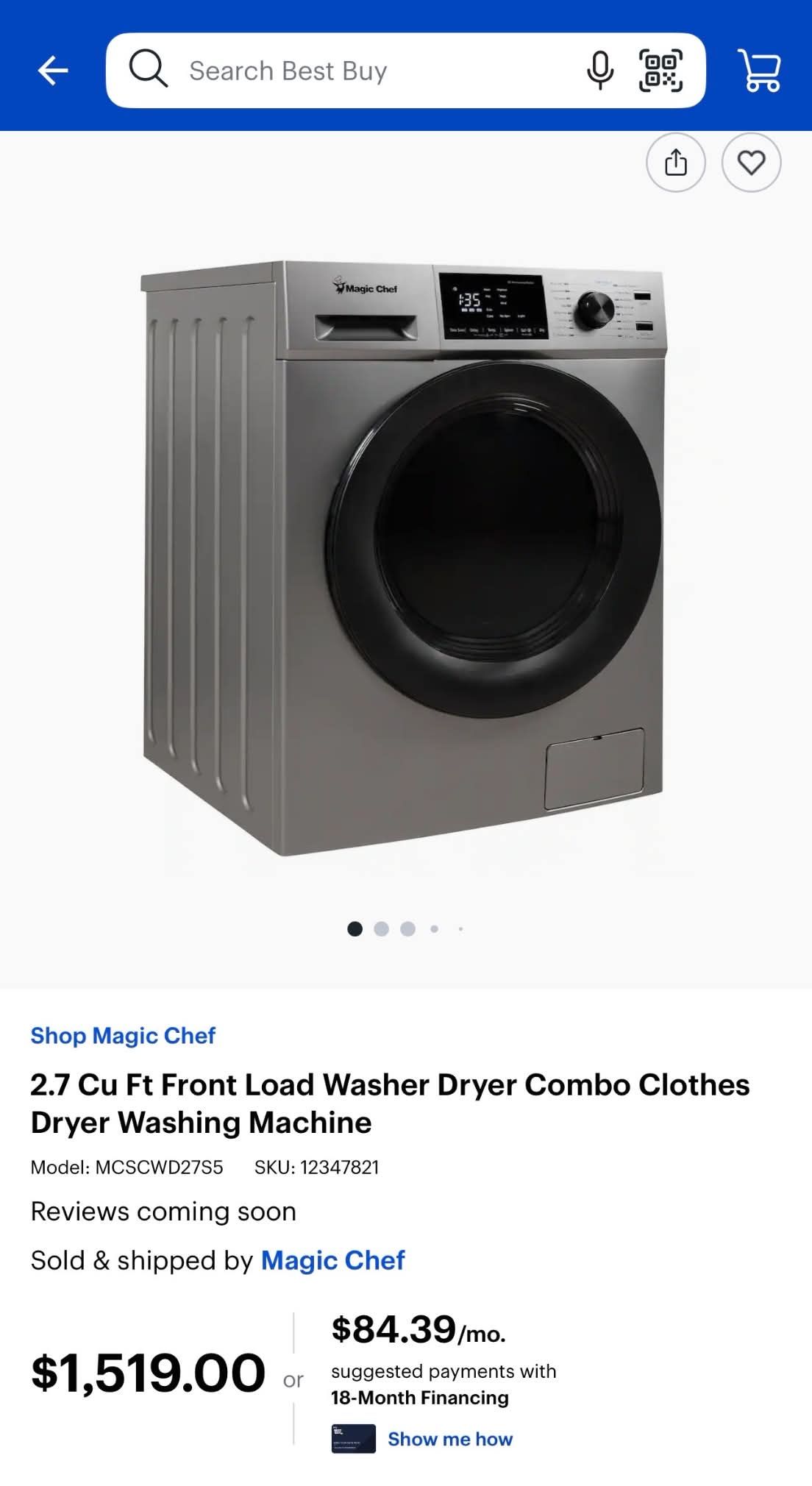Open the washer dryer product photo

click(x=403, y=558)
